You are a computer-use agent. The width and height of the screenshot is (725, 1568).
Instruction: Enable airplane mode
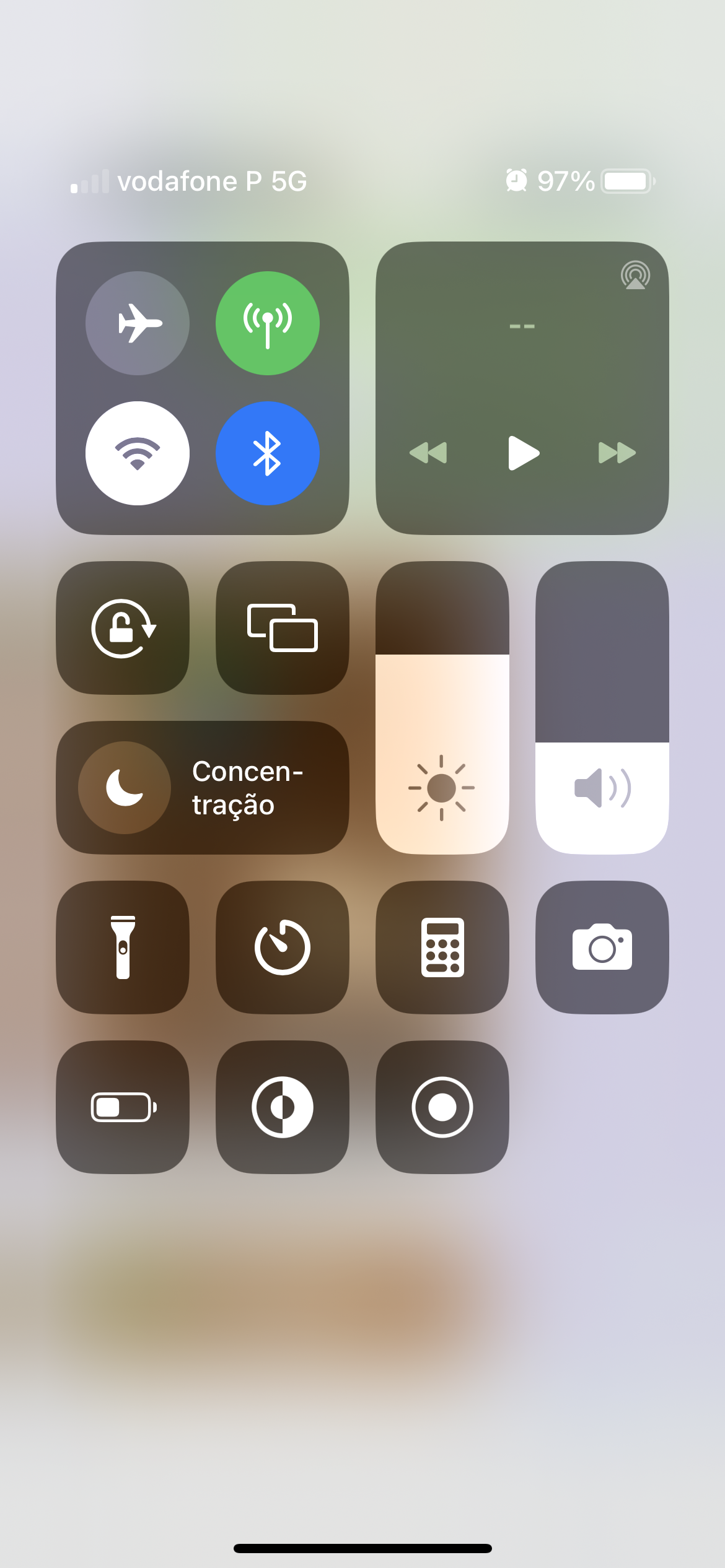pyautogui.click(x=138, y=323)
